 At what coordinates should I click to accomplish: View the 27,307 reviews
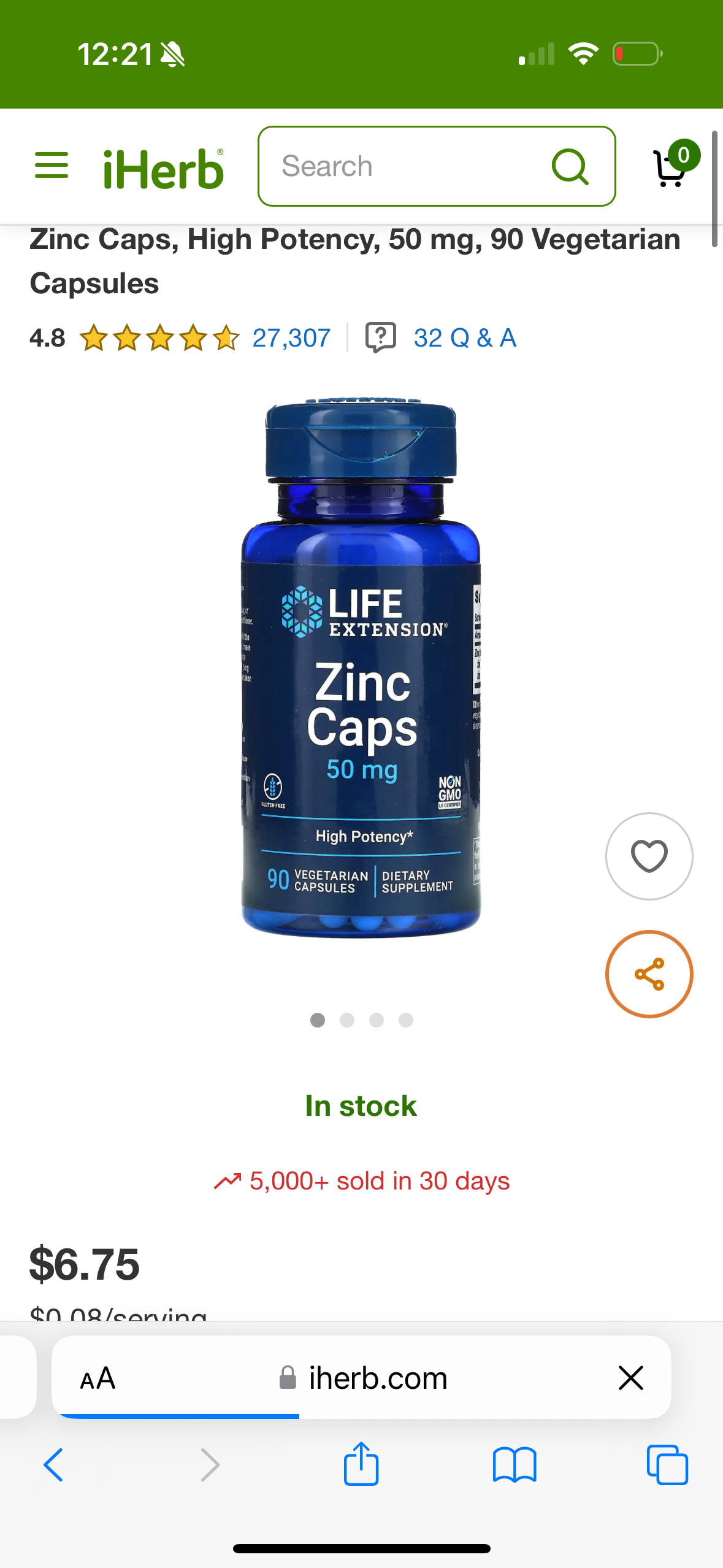tap(291, 338)
